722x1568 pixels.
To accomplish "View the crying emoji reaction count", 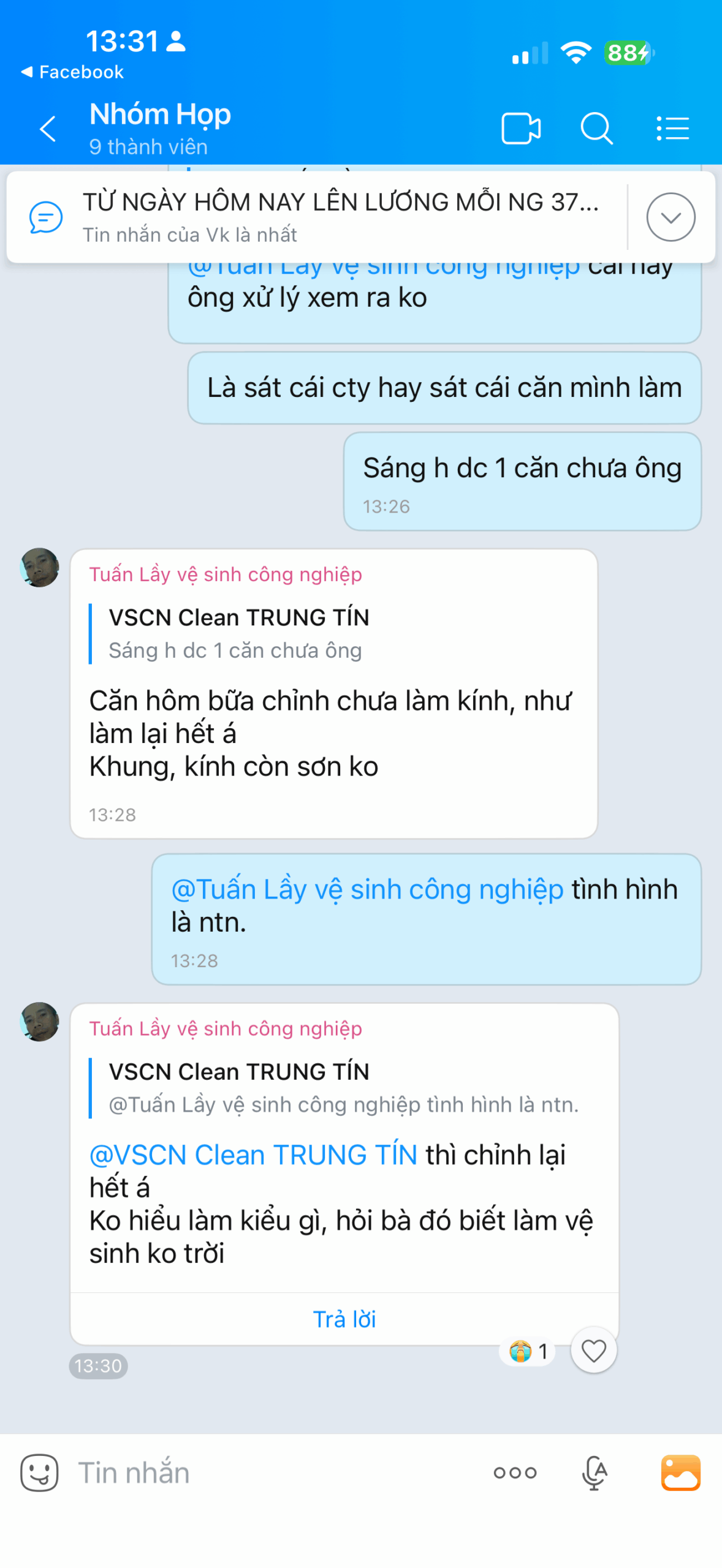I will pos(528,1351).
